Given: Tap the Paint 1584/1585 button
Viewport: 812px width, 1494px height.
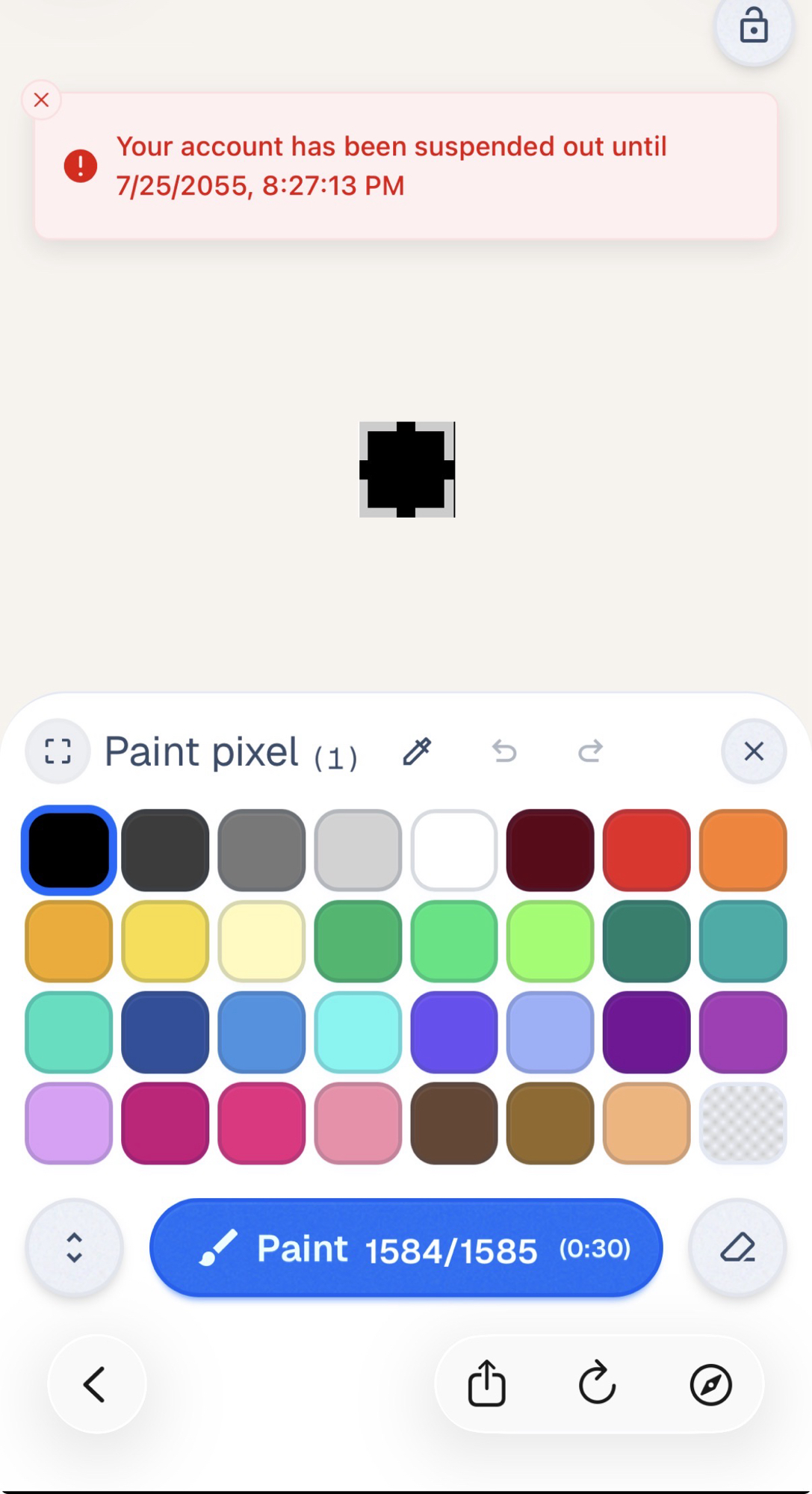Looking at the screenshot, I should coord(406,1248).
